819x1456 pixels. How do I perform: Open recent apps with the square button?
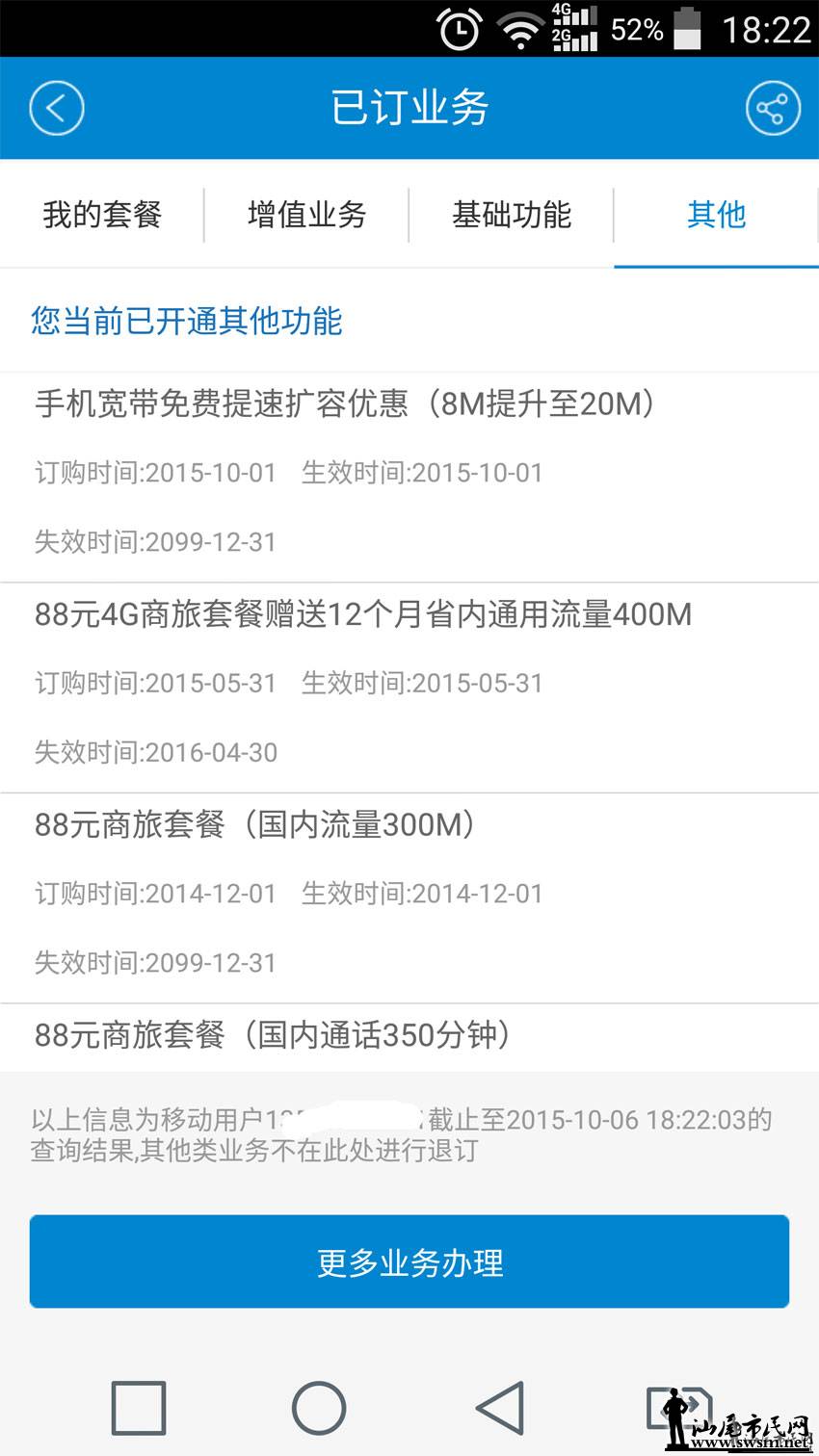(139, 1408)
